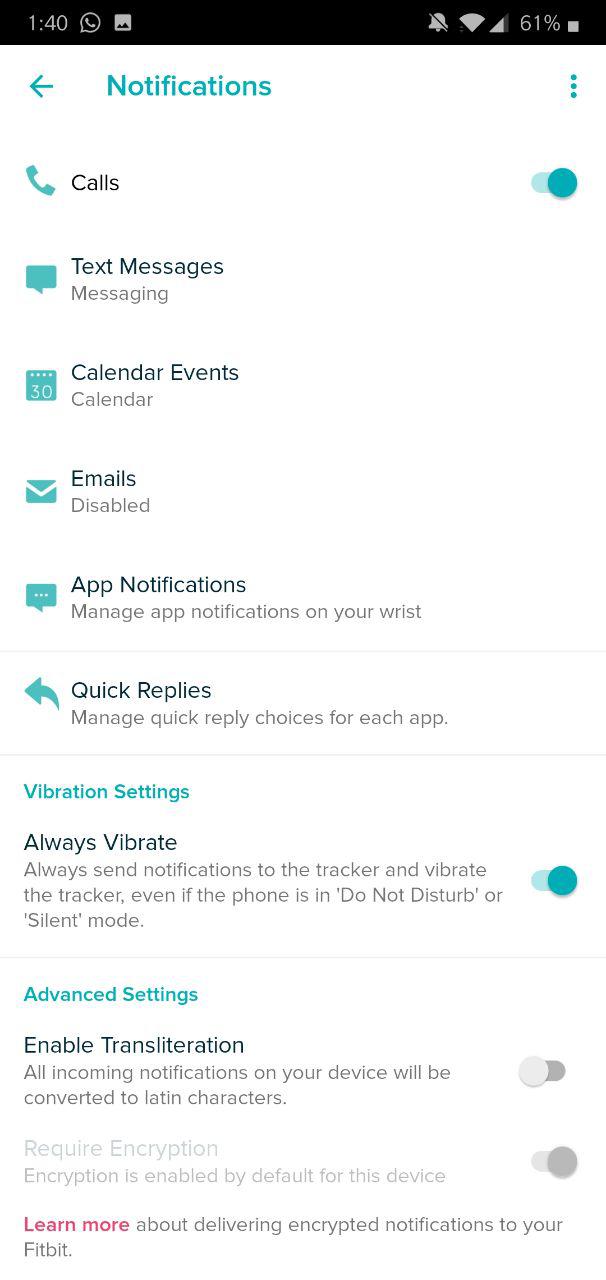Screen dimensions: 606x1280
Task: Go back using the top arrow
Action: [x=41, y=86]
